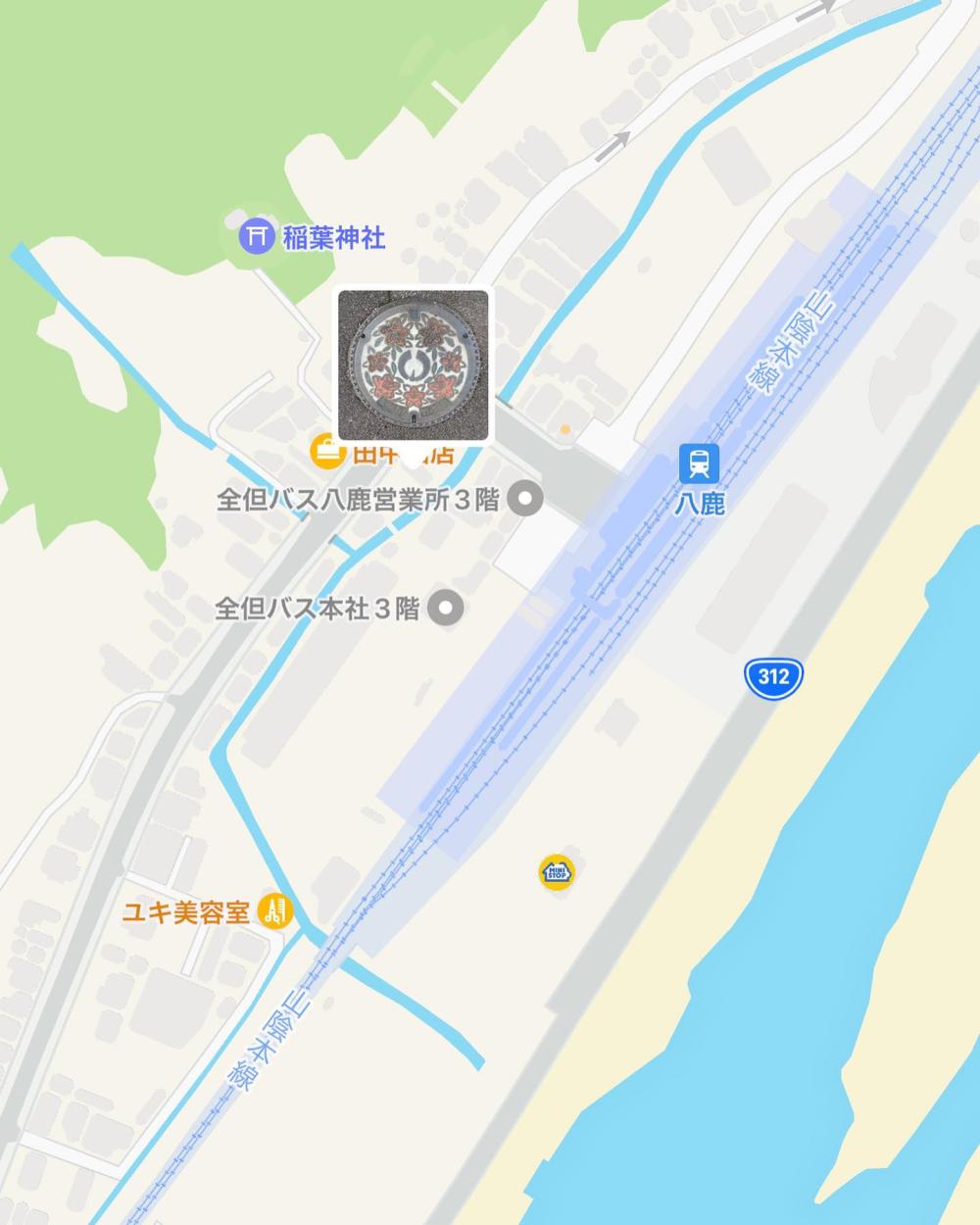
Task: Select the 八鹿 train station marker
Action: click(698, 463)
